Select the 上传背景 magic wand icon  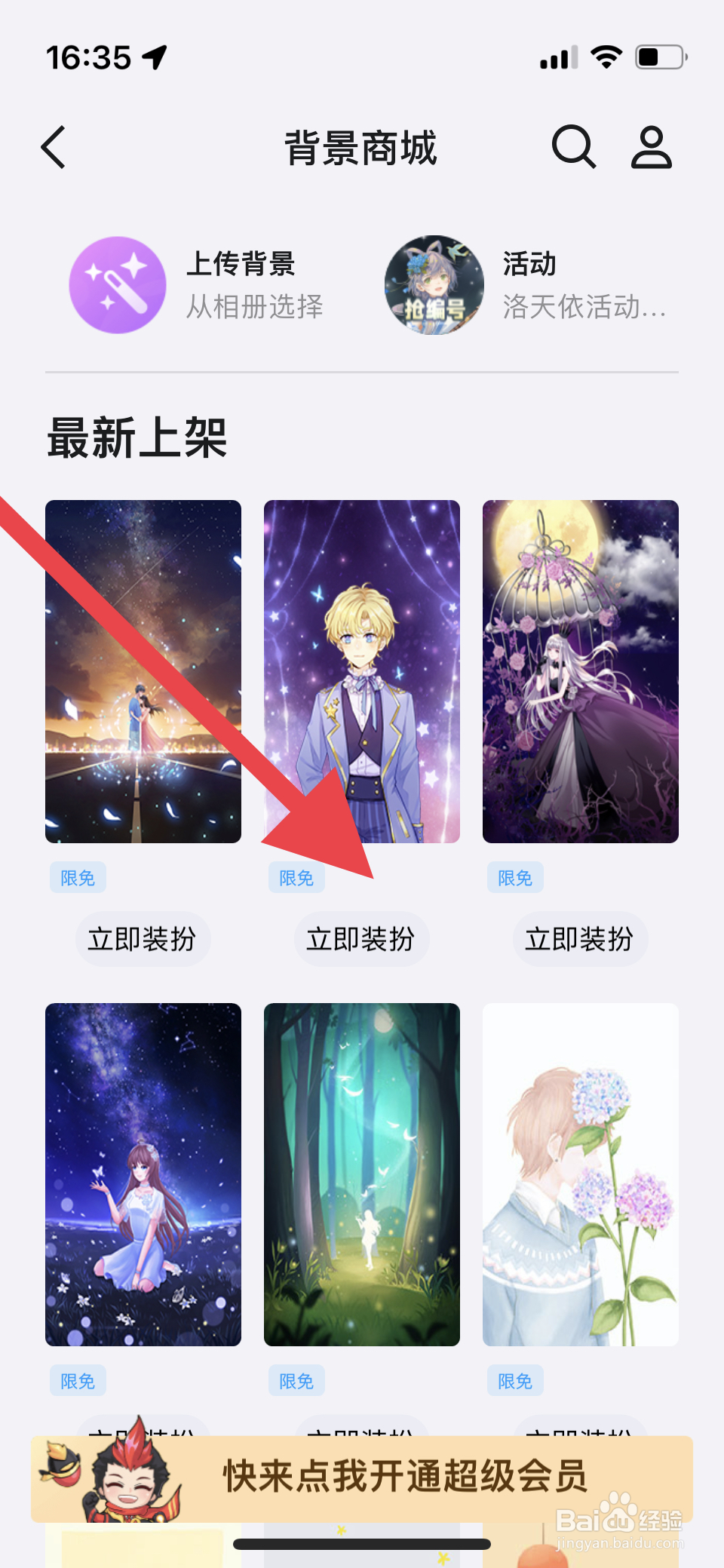[x=117, y=284]
